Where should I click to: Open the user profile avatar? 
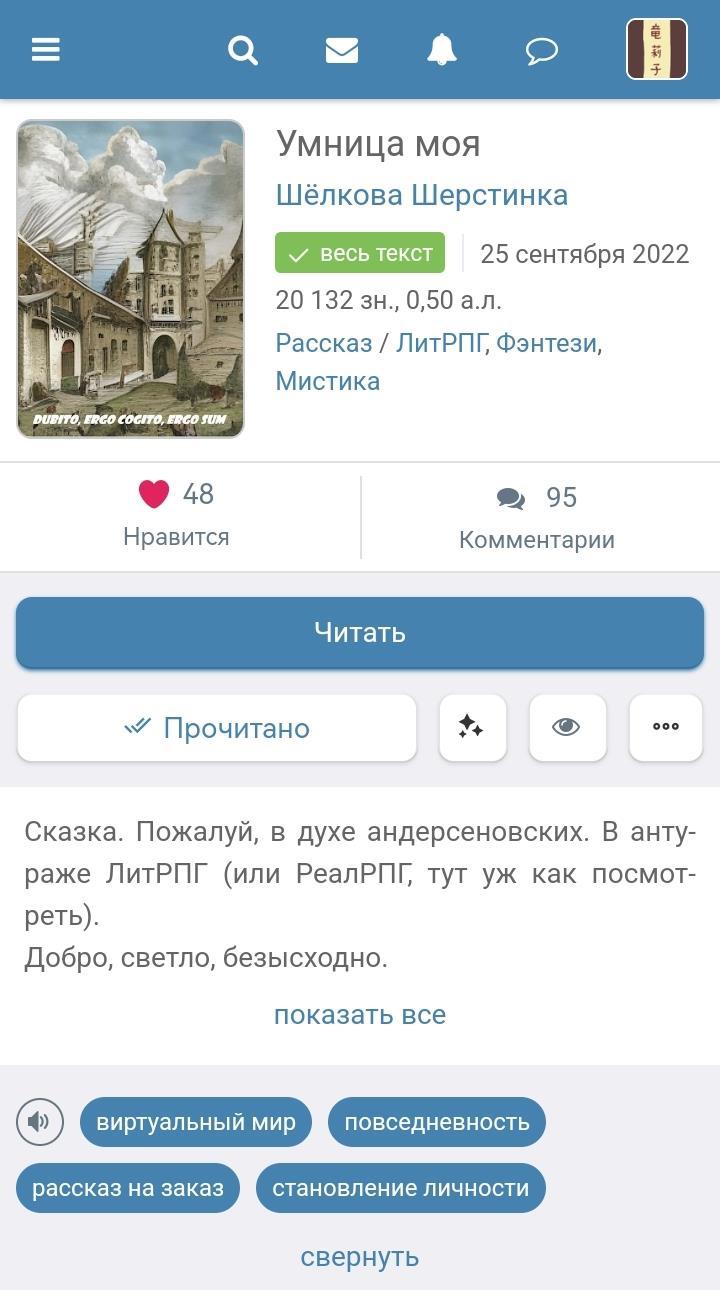656,49
